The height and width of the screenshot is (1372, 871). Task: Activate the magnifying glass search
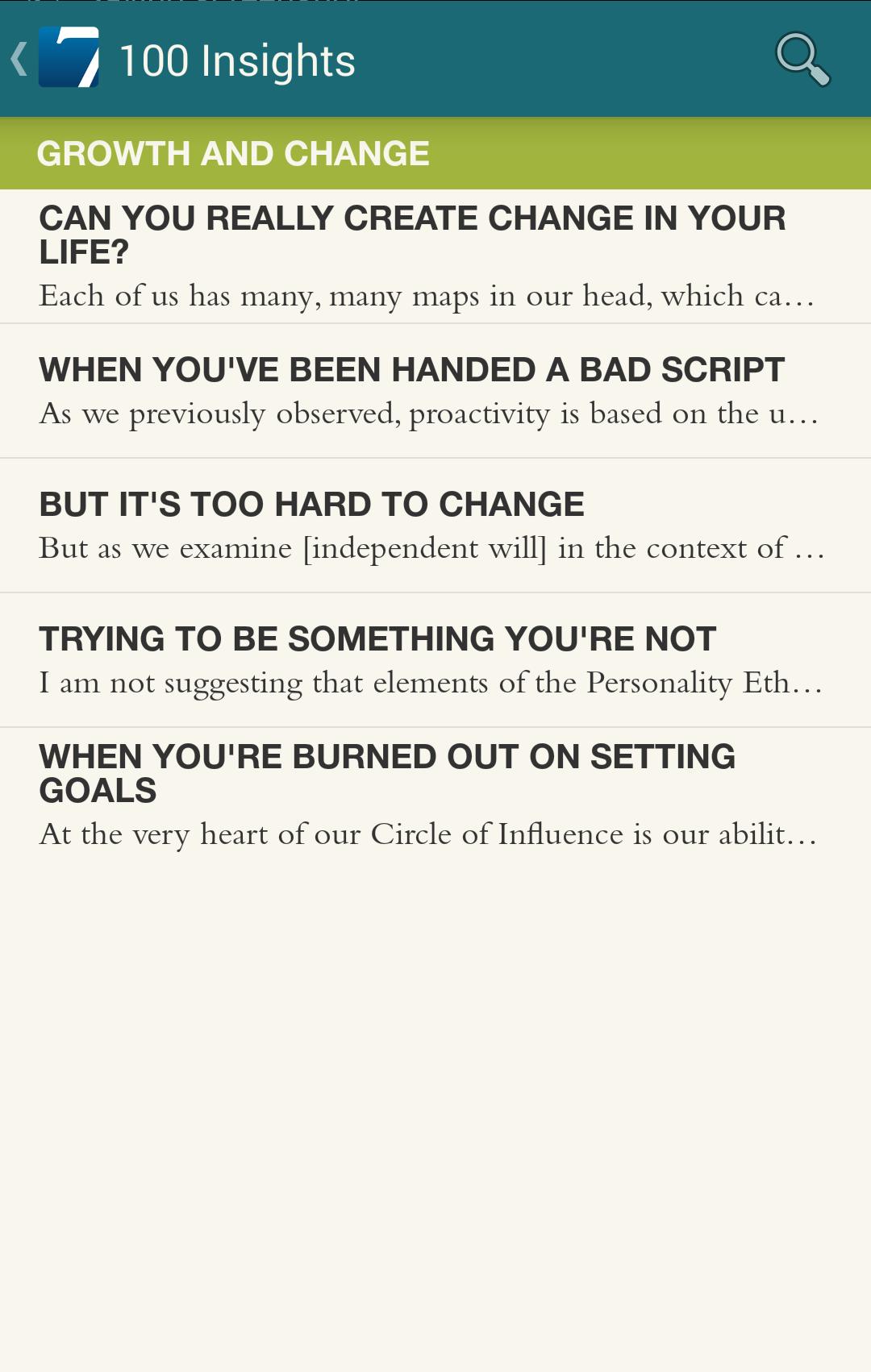pos(803,60)
